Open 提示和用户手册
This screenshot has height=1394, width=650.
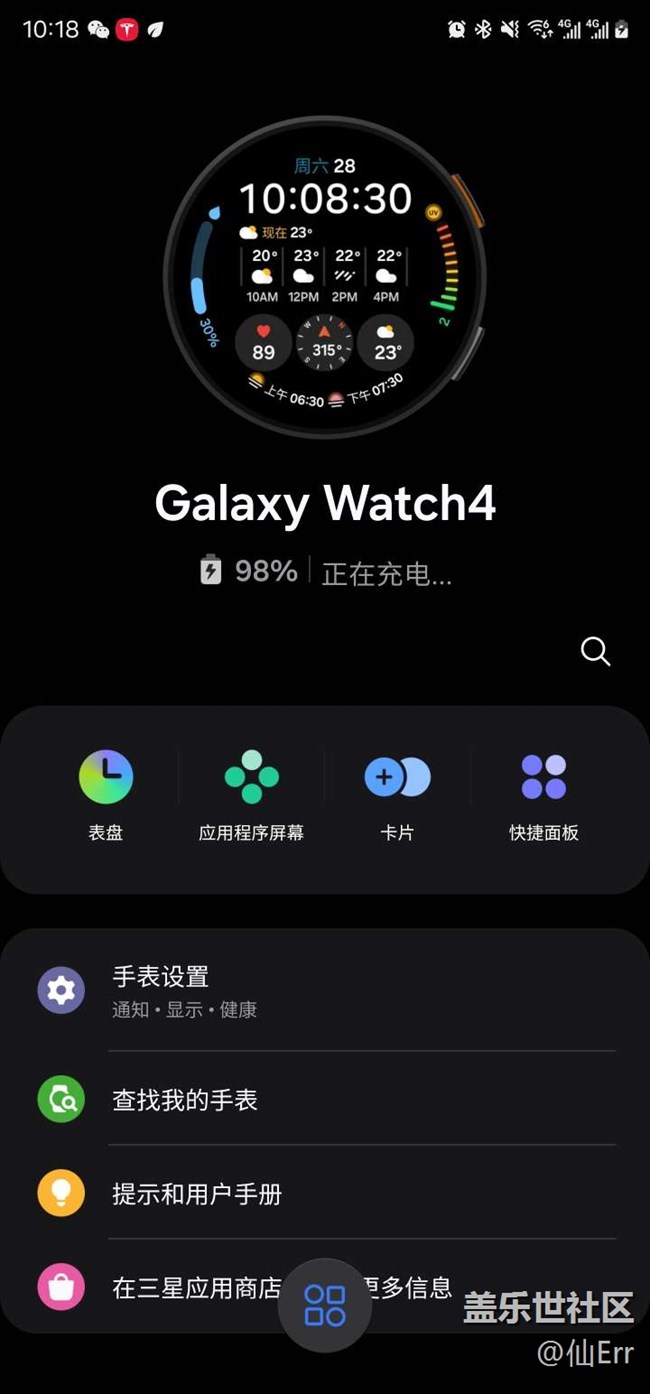click(x=325, y=1194)
